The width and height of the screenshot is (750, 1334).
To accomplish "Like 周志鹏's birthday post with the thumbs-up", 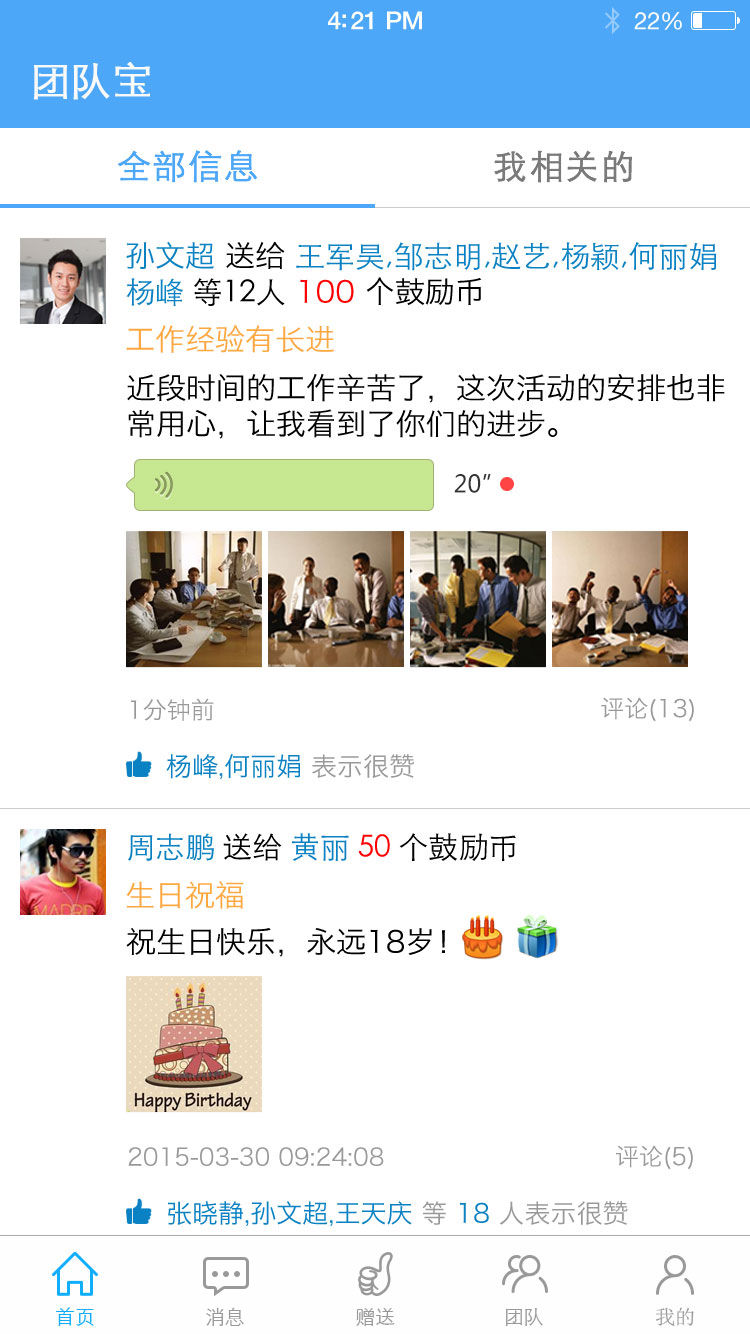I will pyautogui.click(x=139, y=1214).
